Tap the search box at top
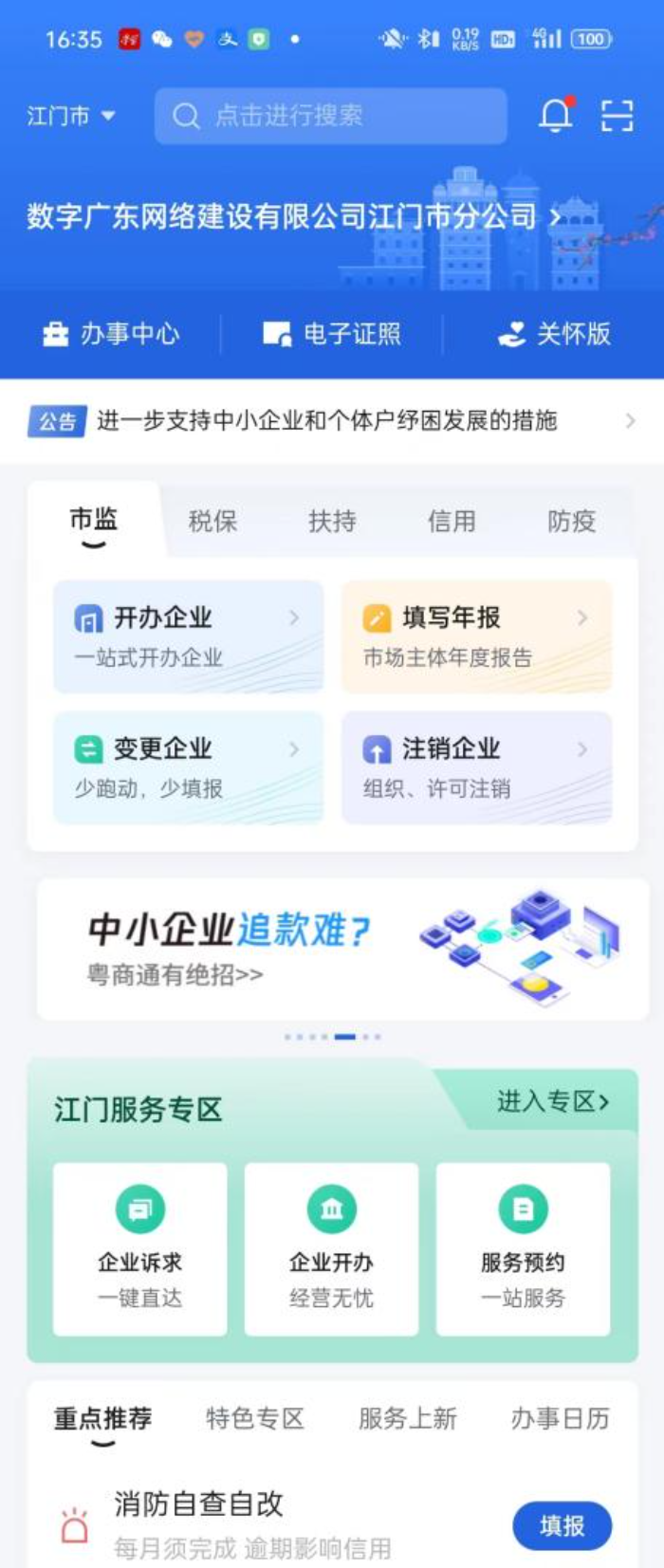 tap(330, 116)
